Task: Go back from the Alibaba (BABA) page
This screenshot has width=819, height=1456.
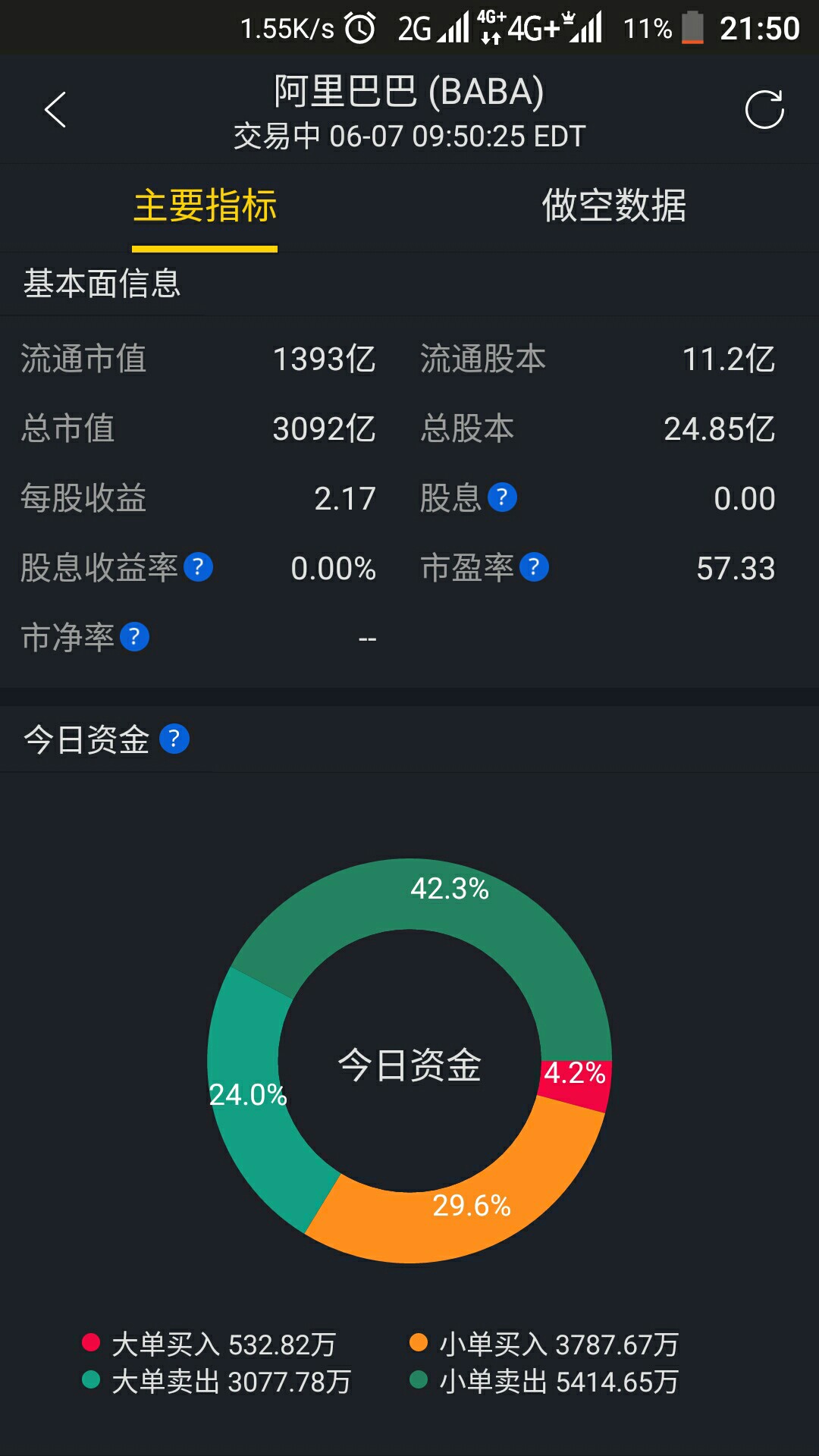Action: click(55, 110)
